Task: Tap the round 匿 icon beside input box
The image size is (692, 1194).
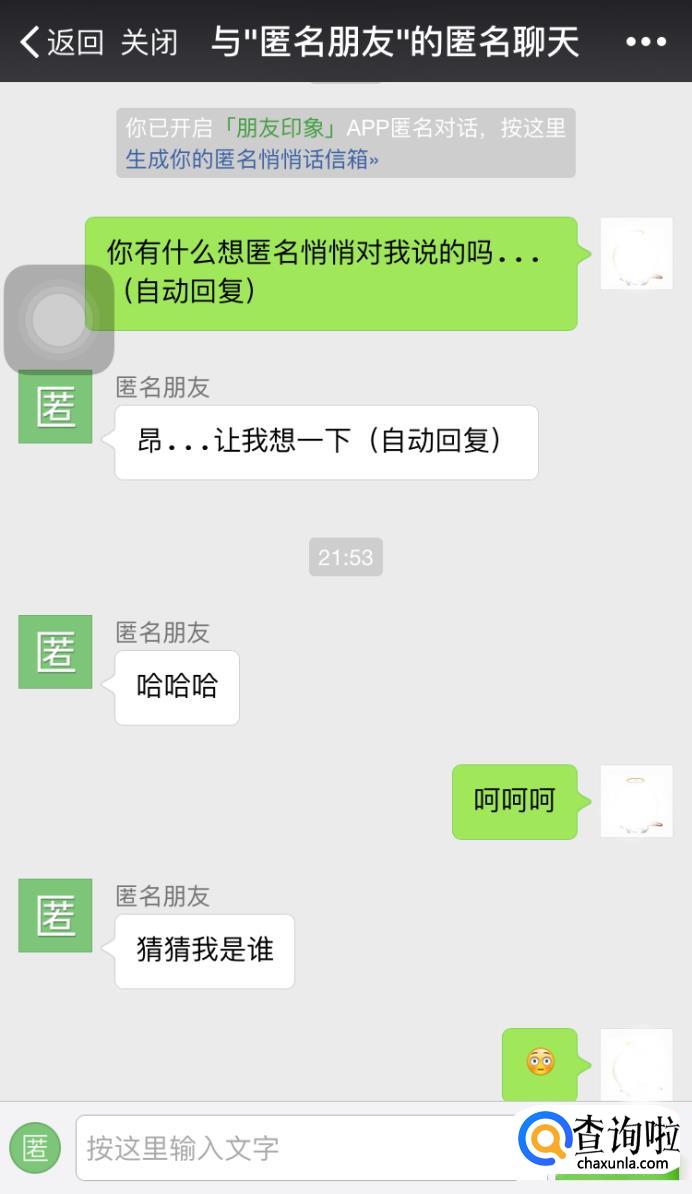Action: point(36,1147)
